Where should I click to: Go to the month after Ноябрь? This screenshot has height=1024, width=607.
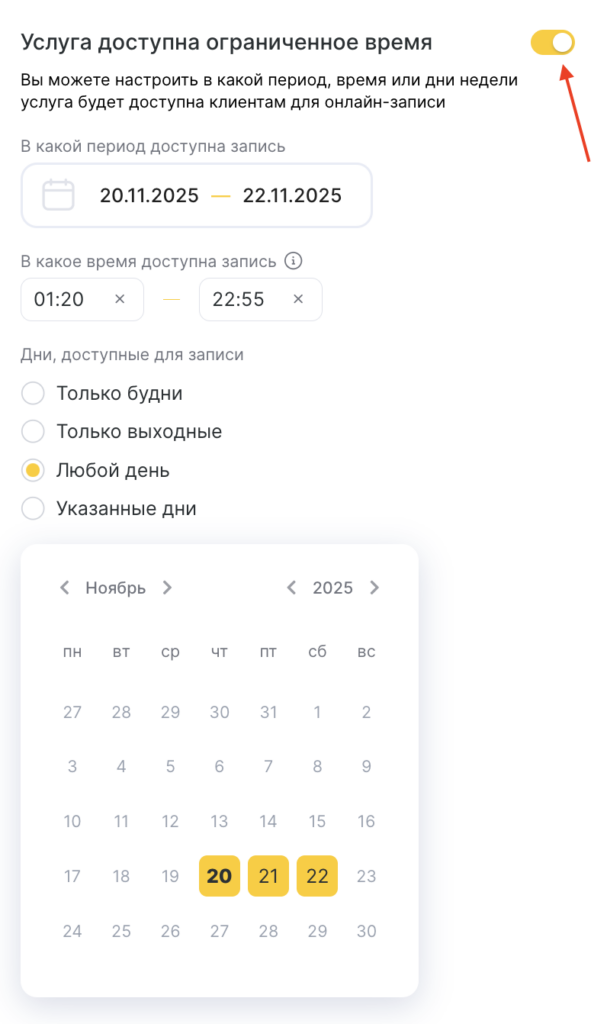pyautogui.click(x=167, y=588)
